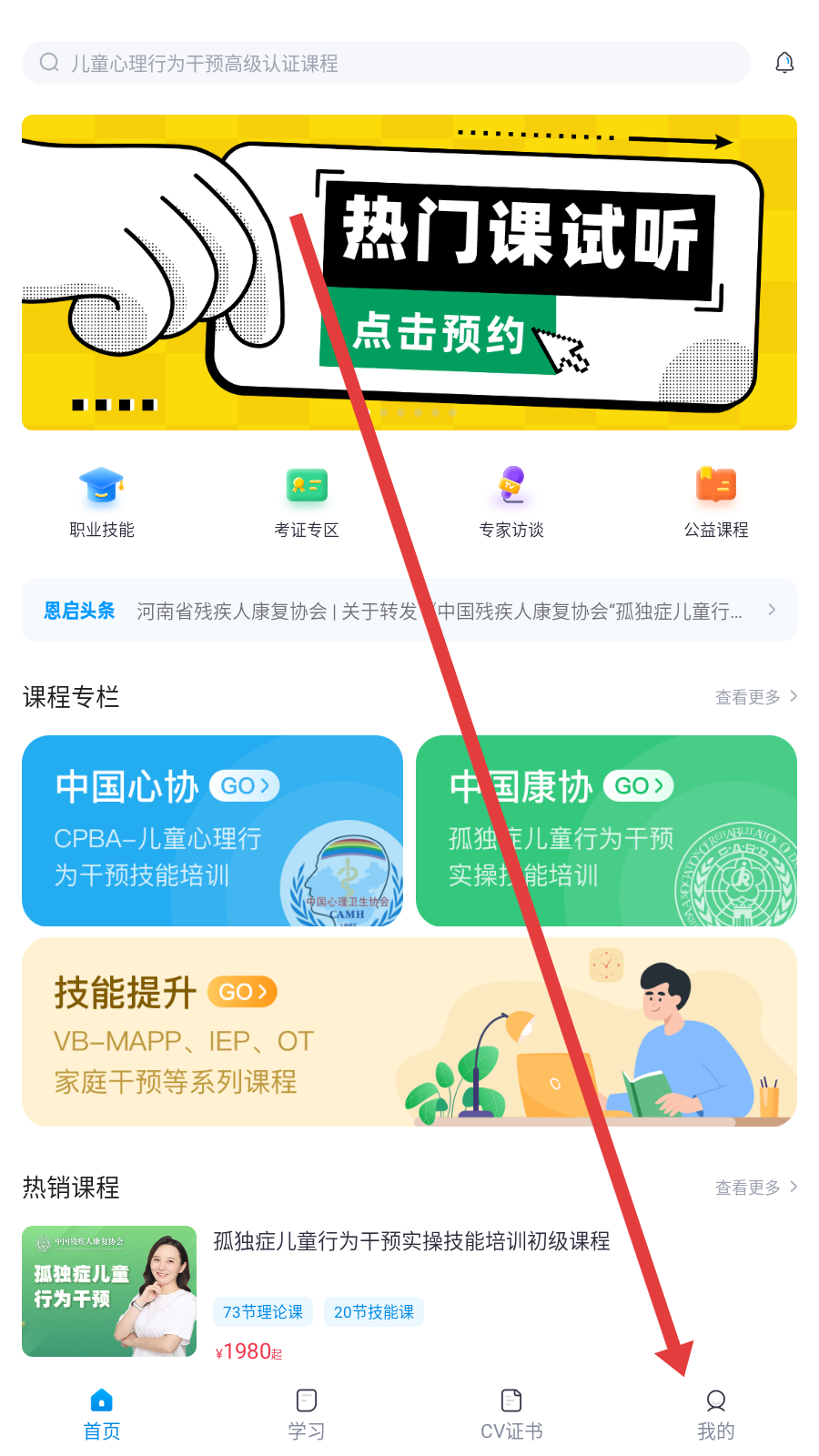Switch to the CV证书 tab
This screenshot has width=819, height=1456.
tap(511, 1413)
